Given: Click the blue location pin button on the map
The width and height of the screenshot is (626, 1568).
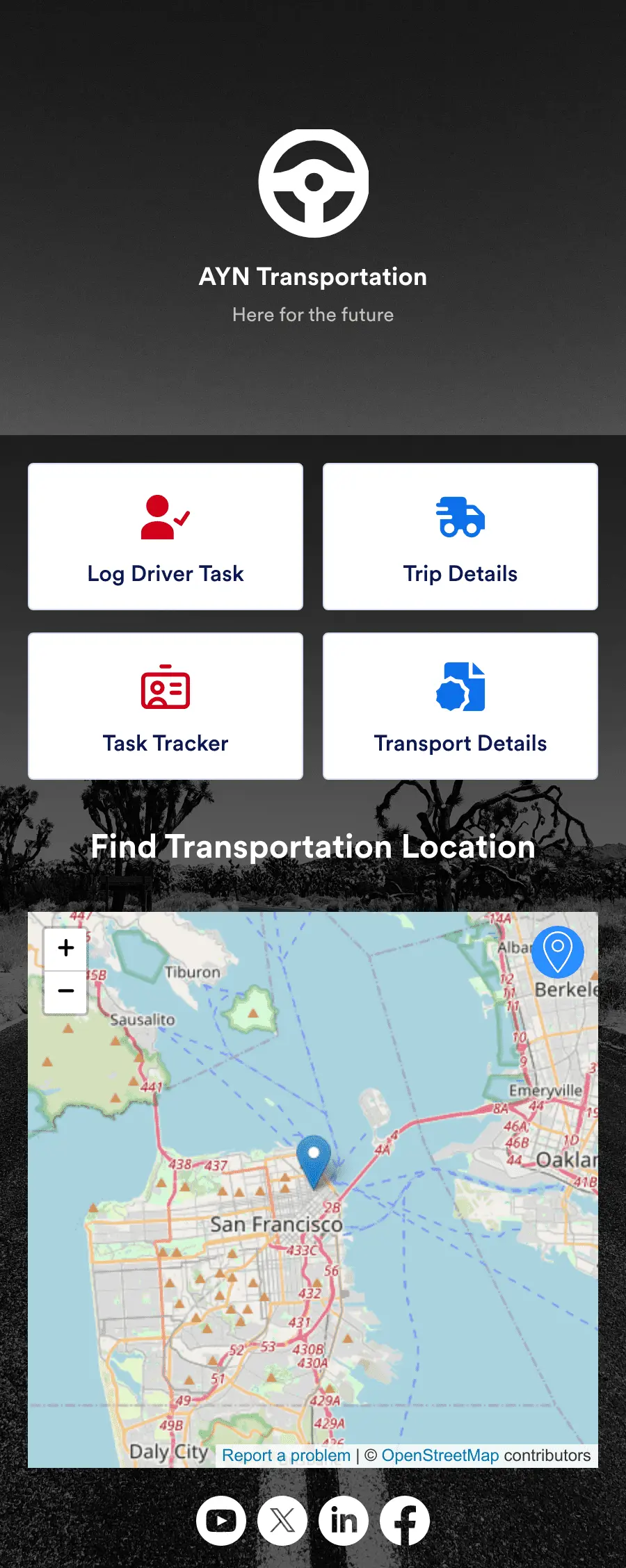Looking at the screenshot, I should click(x=558, y=954).
